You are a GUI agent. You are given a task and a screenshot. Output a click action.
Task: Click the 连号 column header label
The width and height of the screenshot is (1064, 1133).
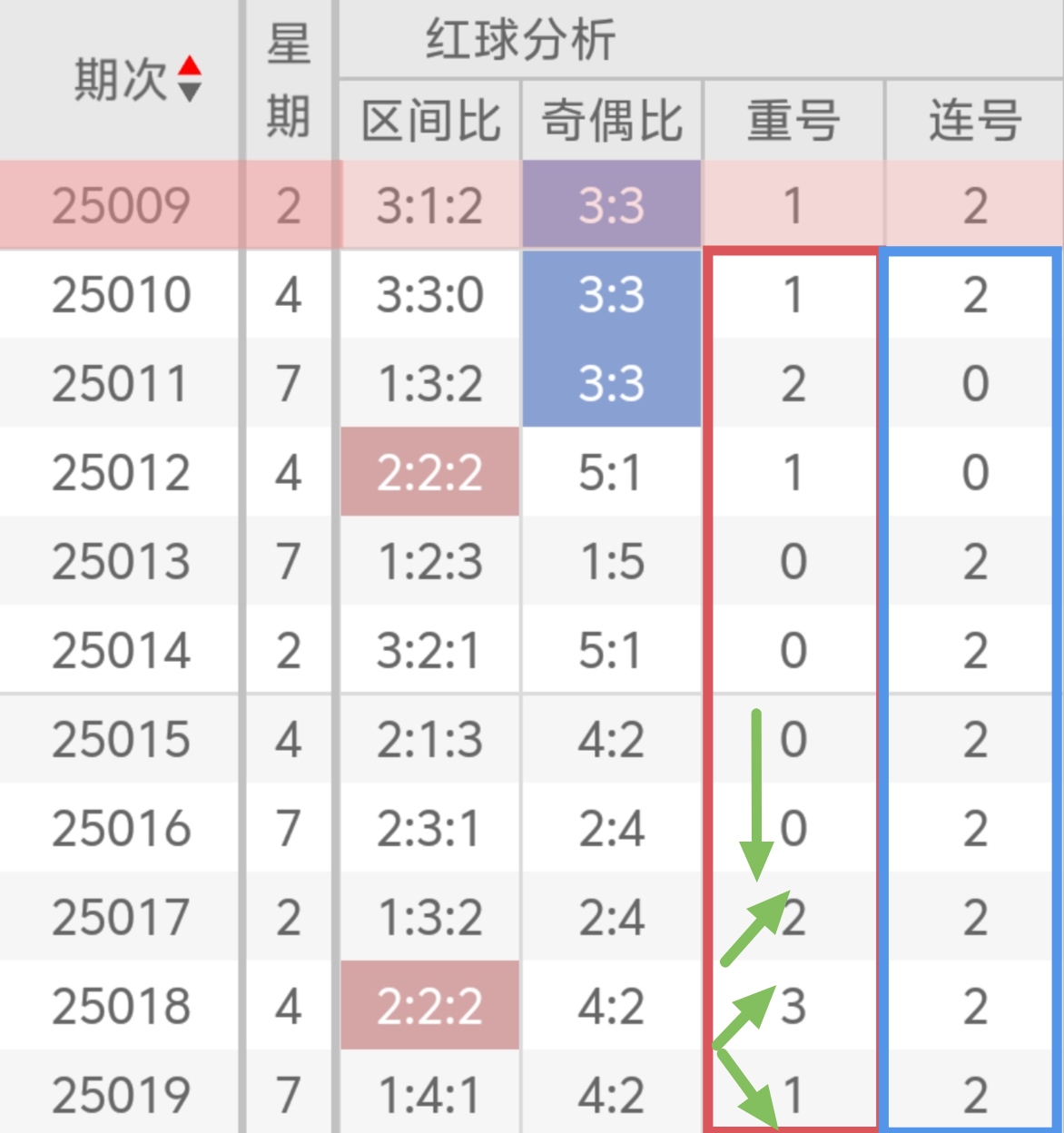[973, 120]
